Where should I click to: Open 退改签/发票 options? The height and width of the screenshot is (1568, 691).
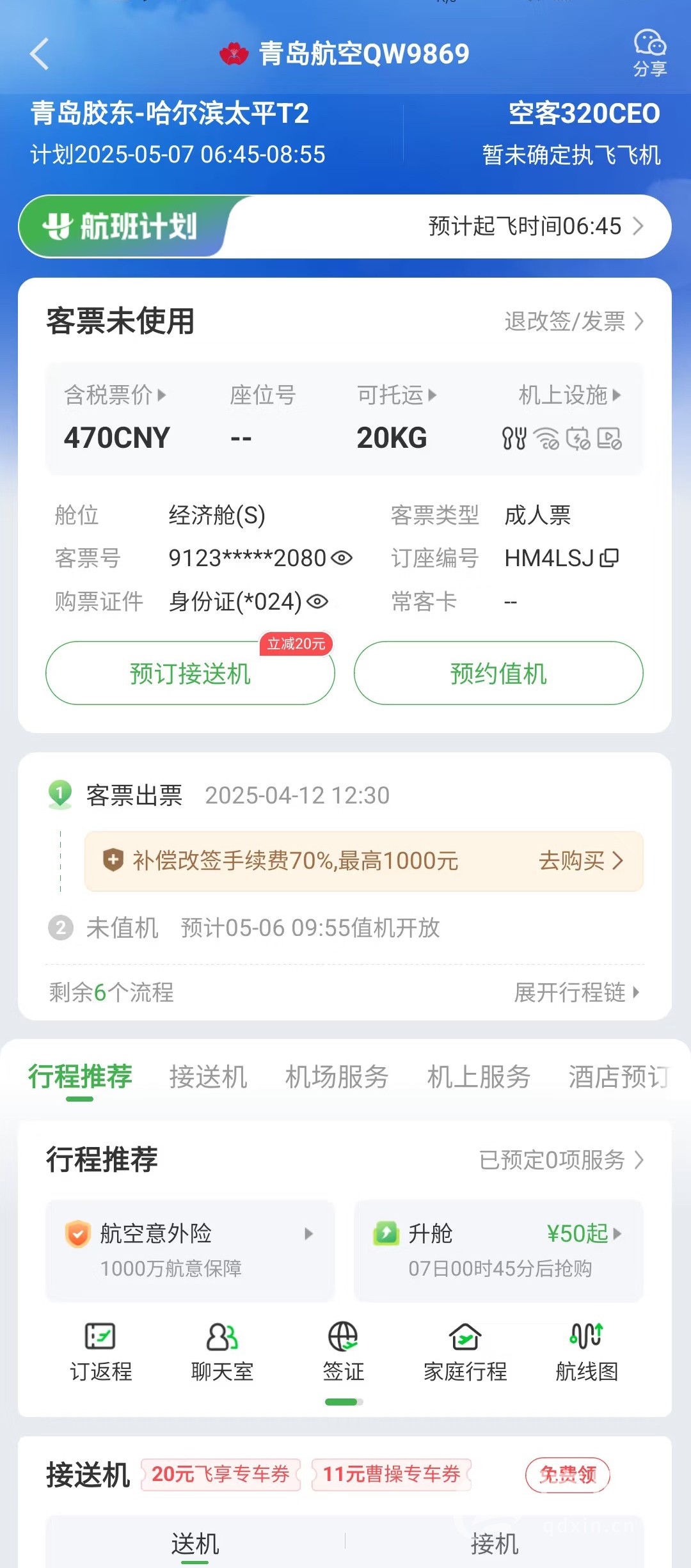pos(573,321)
